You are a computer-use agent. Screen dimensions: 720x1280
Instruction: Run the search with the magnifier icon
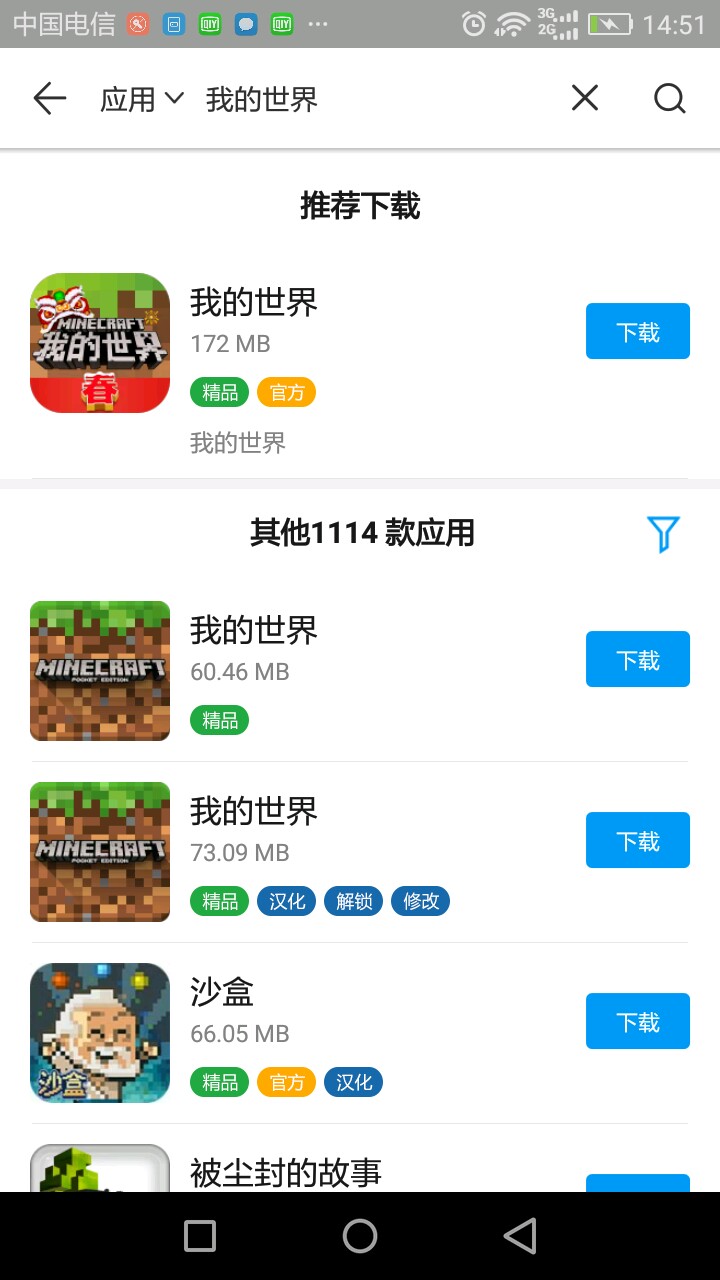point(669,98)
